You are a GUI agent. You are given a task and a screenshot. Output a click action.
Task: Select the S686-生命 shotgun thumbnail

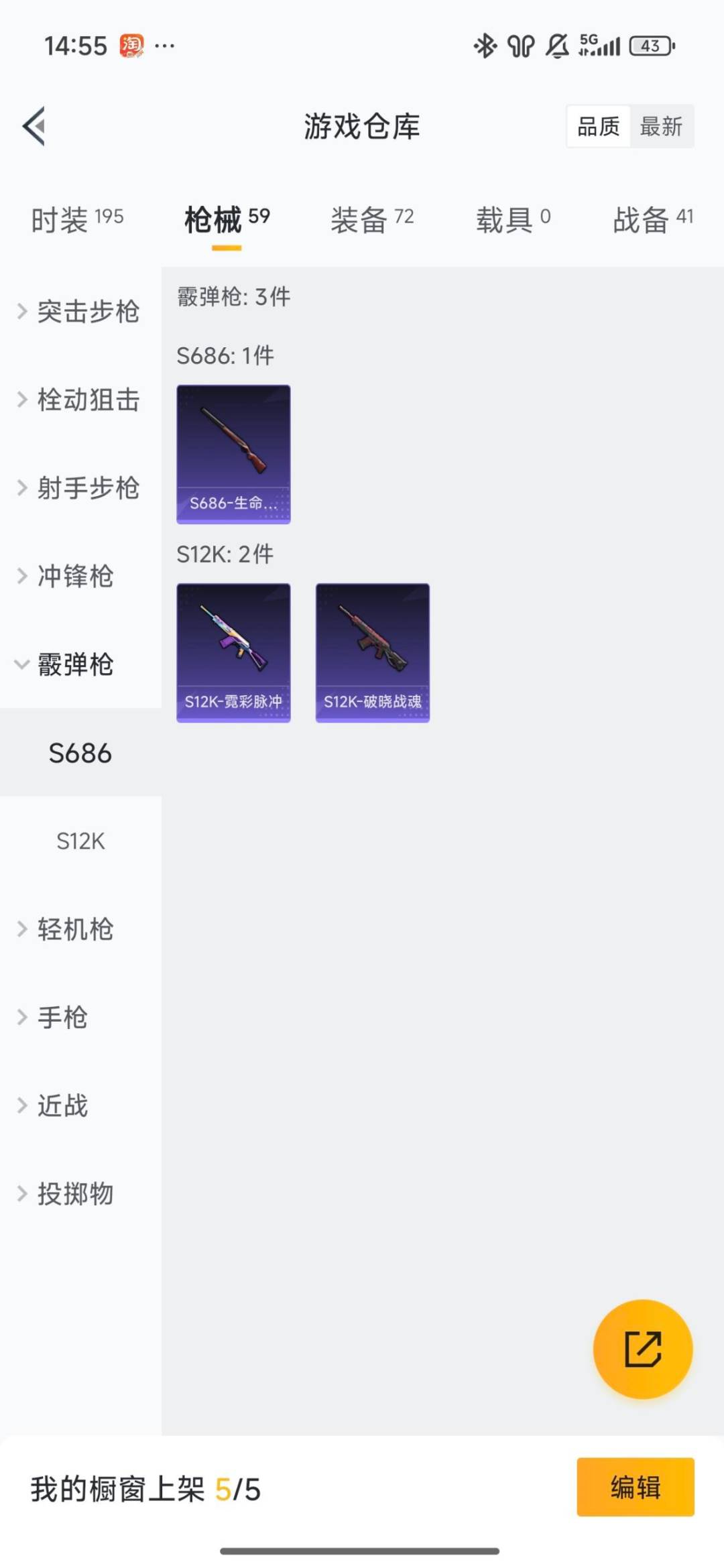(x=233, y=453)
